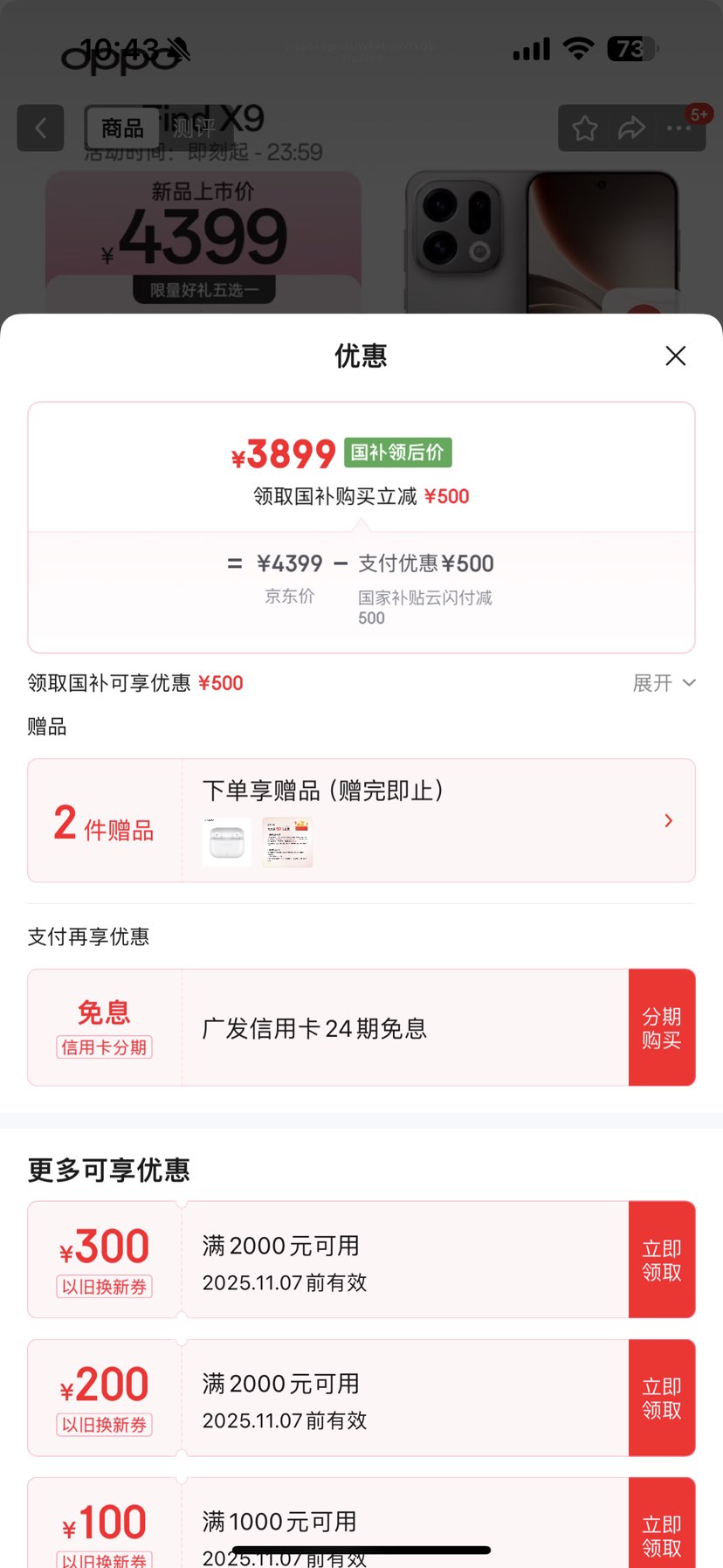Open the gift list via the right chevron
Image resolution: width=723 pixels, height=1568 pixels.
pos(668,820)
